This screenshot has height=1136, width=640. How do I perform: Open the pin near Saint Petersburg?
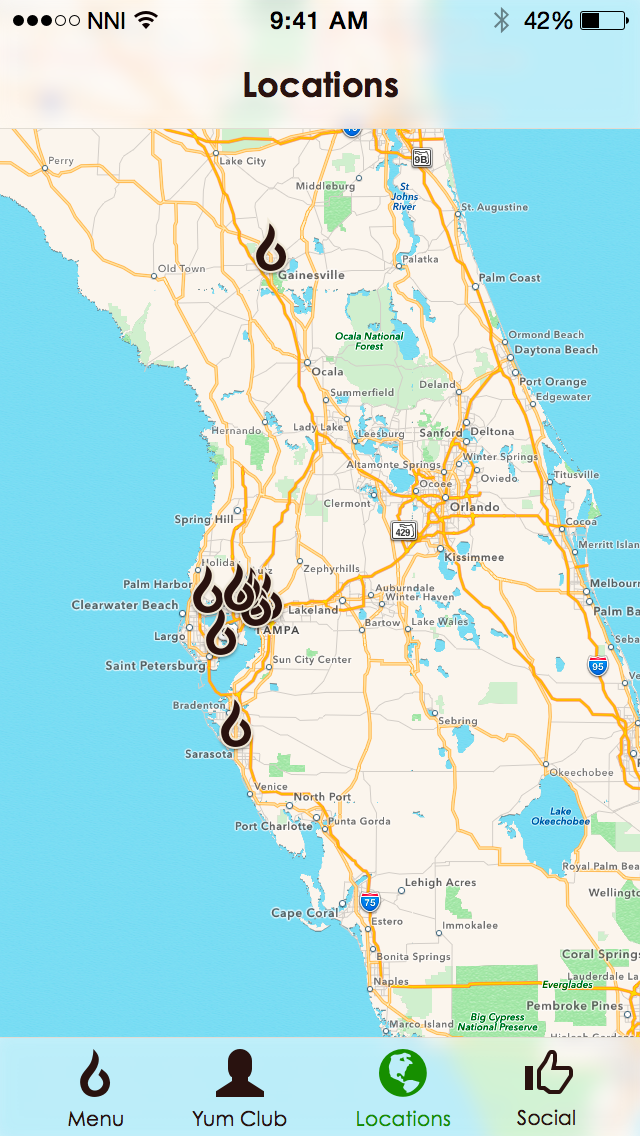221,632
